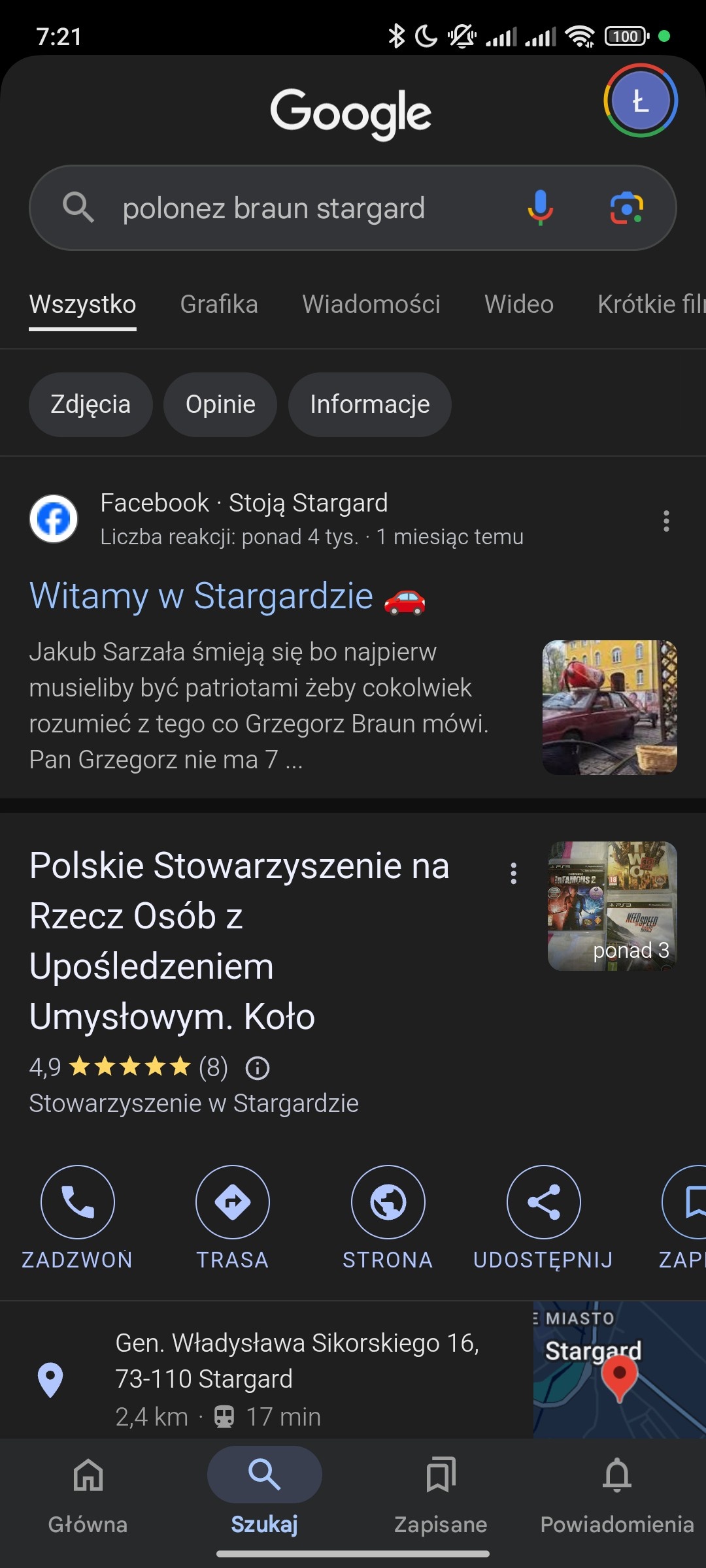Open the 'Witamy w Stargardzie' Facebook result

point(201,596)
